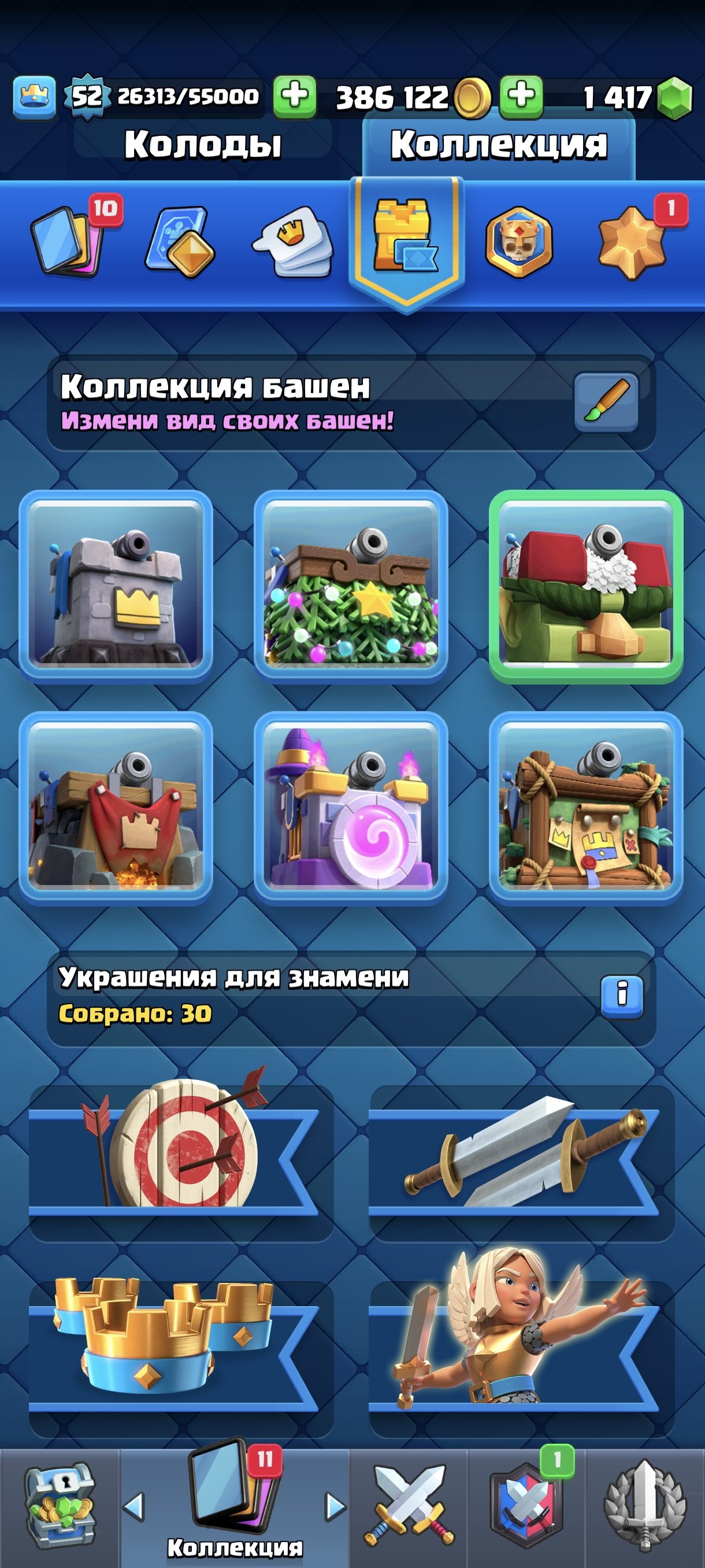Select the purple magic portal tower skin
Screen dimensions: 705x1568
coord(351,808)
